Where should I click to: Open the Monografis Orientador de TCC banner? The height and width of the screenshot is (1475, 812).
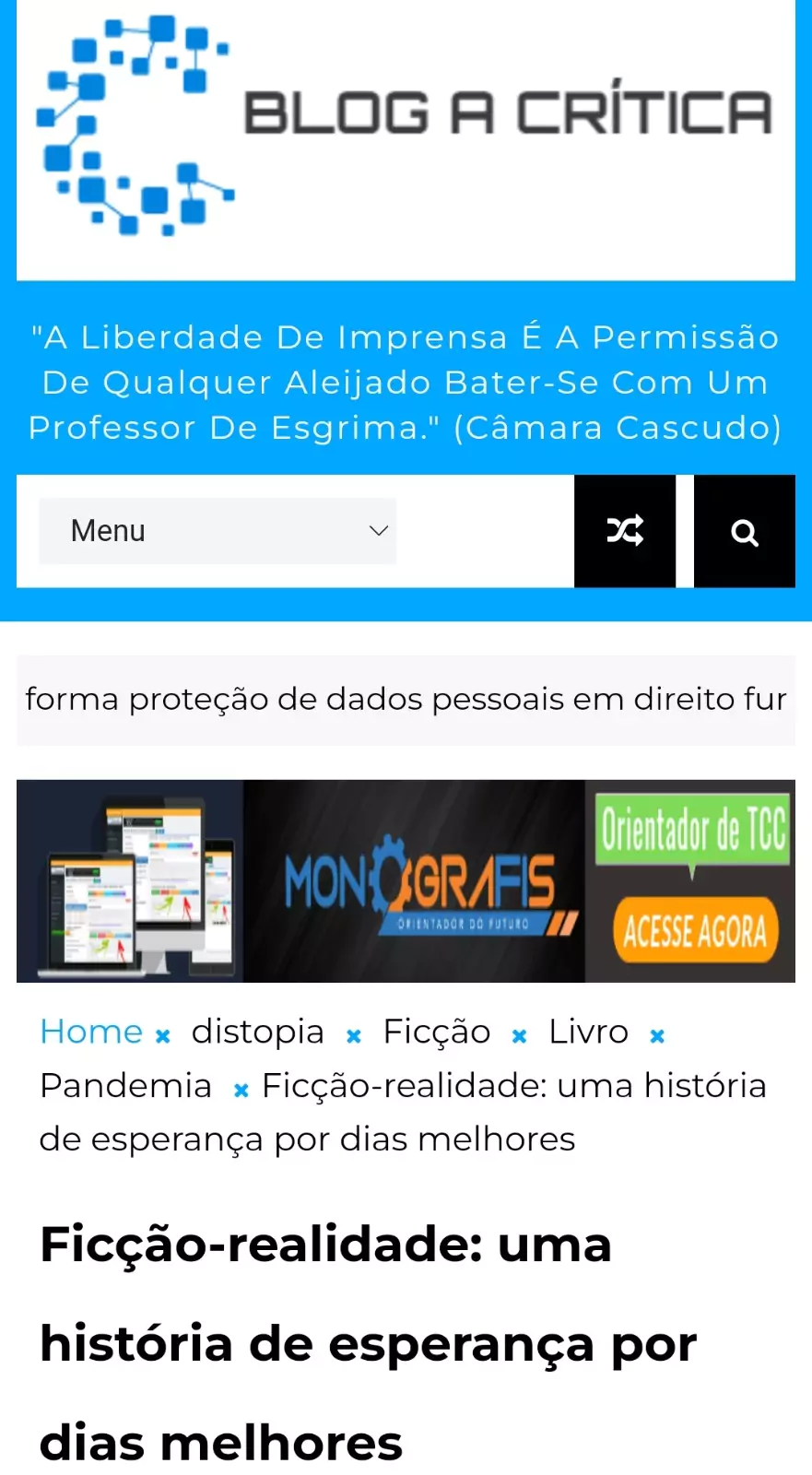click(x=406, y=881)
